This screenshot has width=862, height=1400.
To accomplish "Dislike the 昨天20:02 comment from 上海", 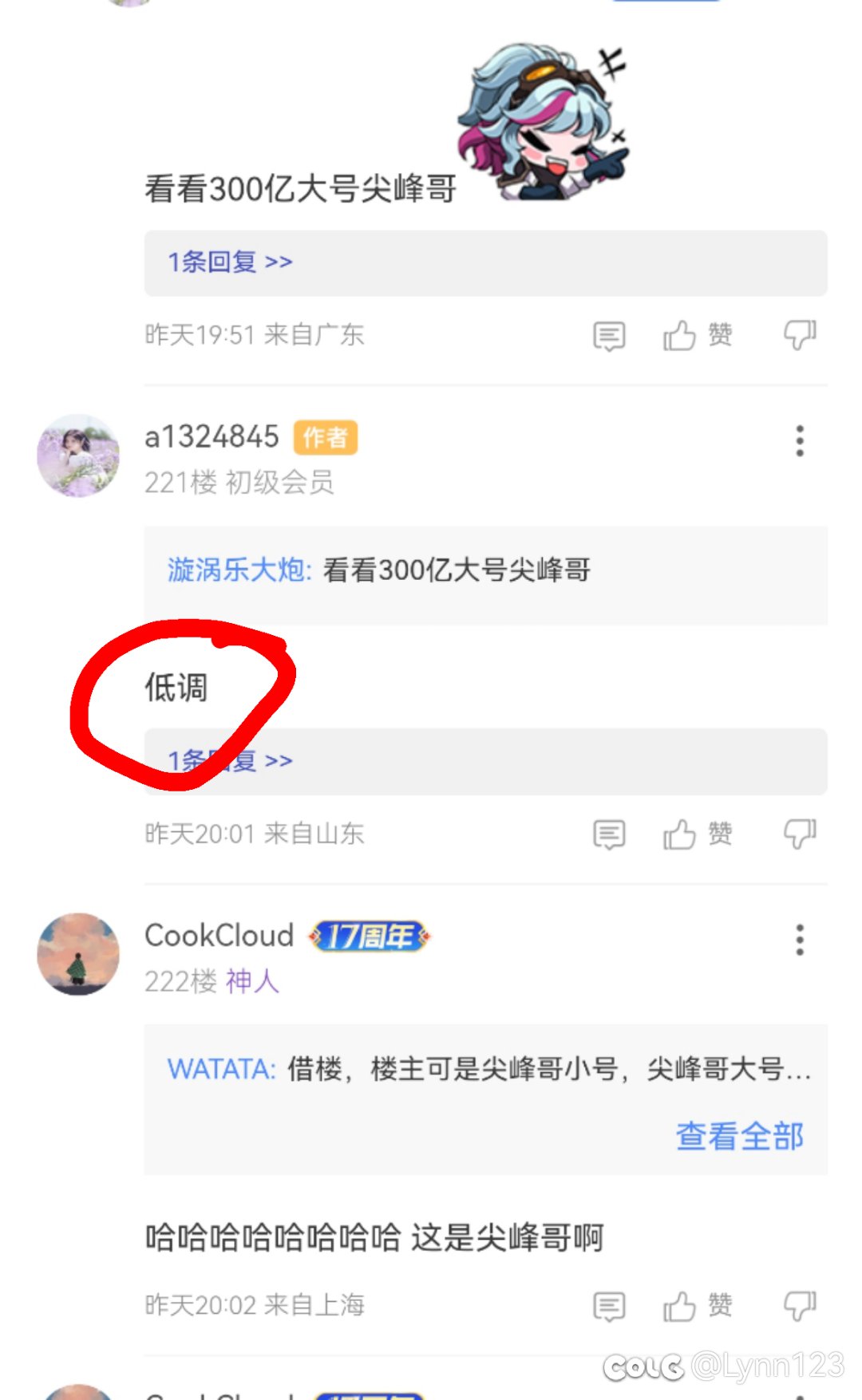I will [800, 1306].
